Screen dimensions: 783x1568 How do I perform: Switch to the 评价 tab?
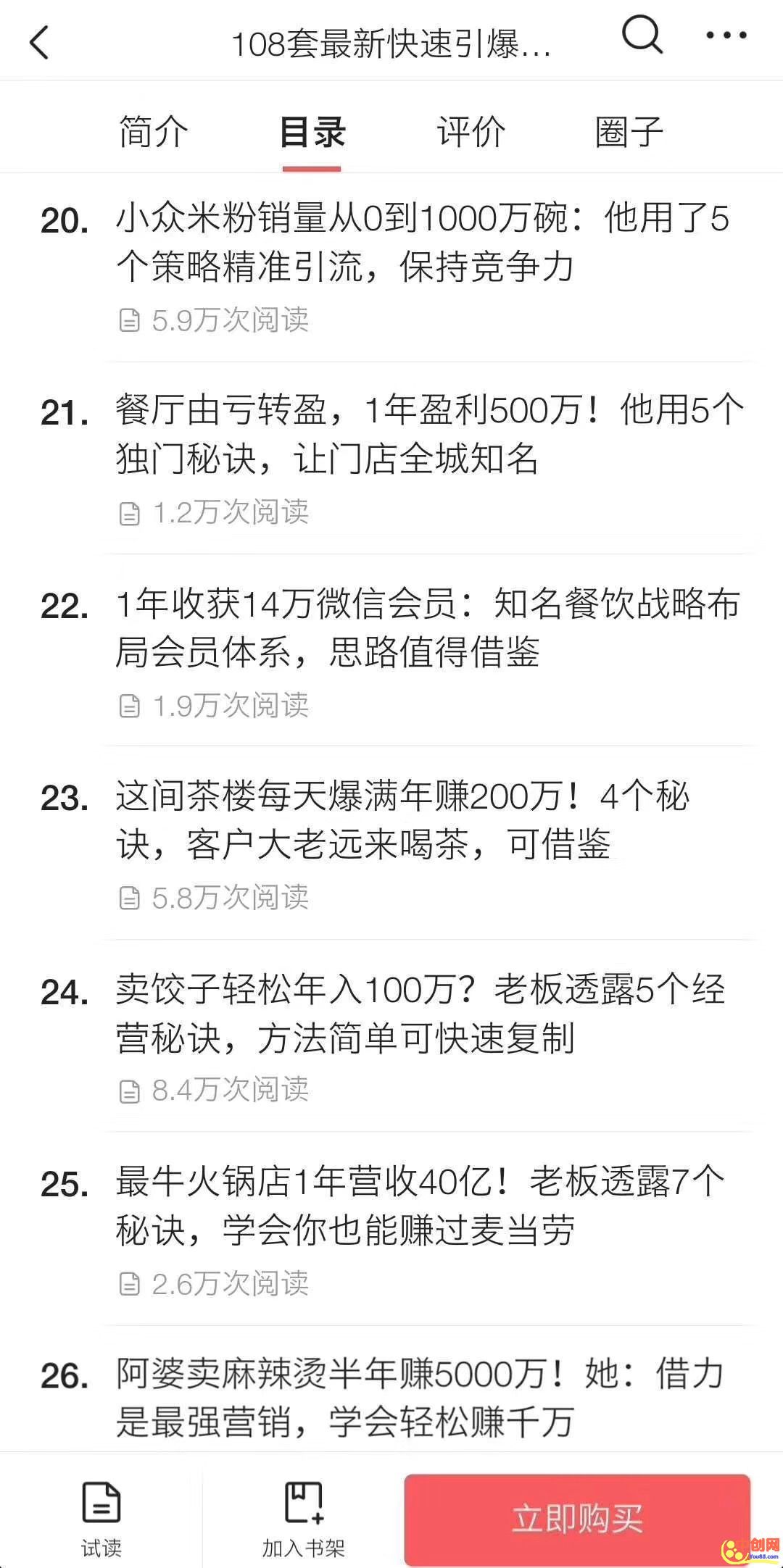(x=471, y=132)
